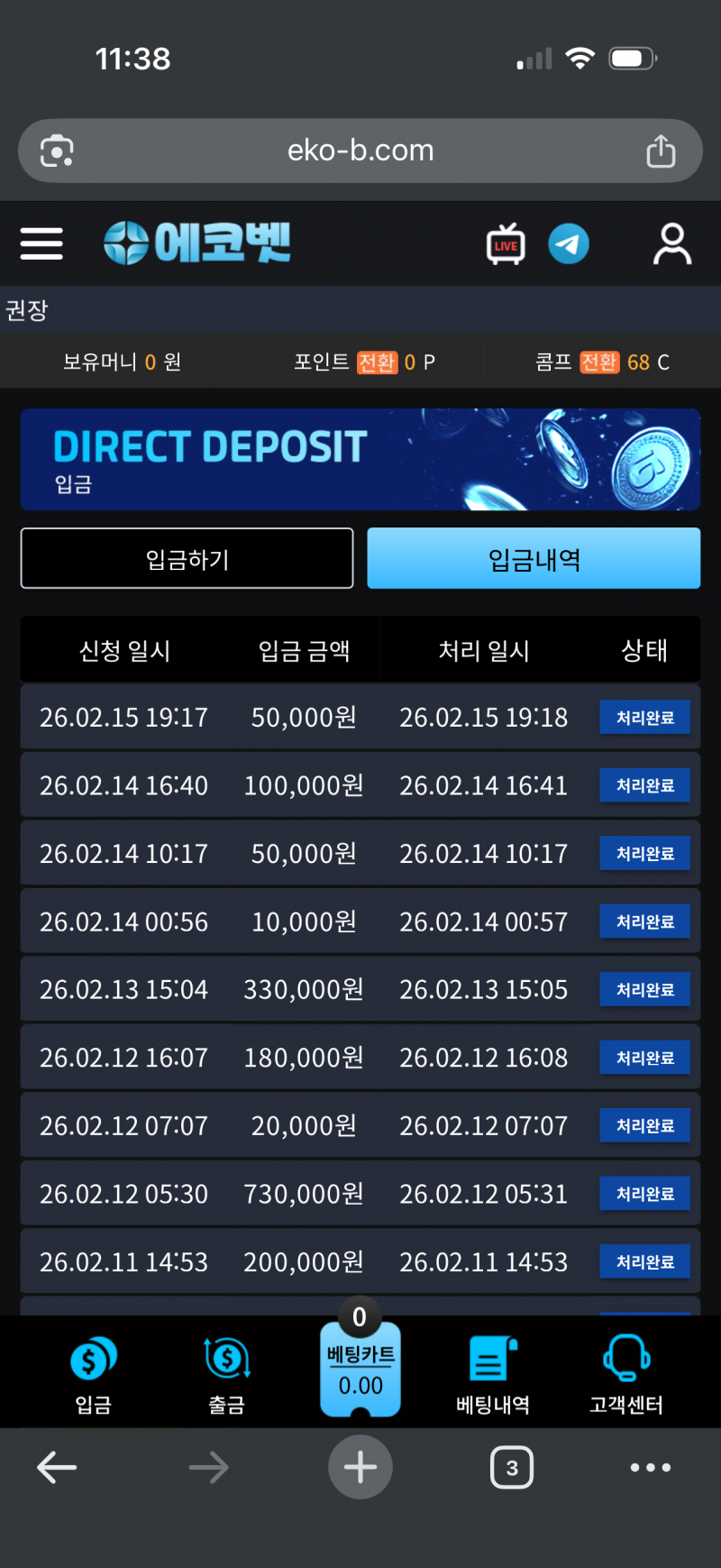Open the Telegram channel icon
721x1568 pixels.
tap(569, 243)
